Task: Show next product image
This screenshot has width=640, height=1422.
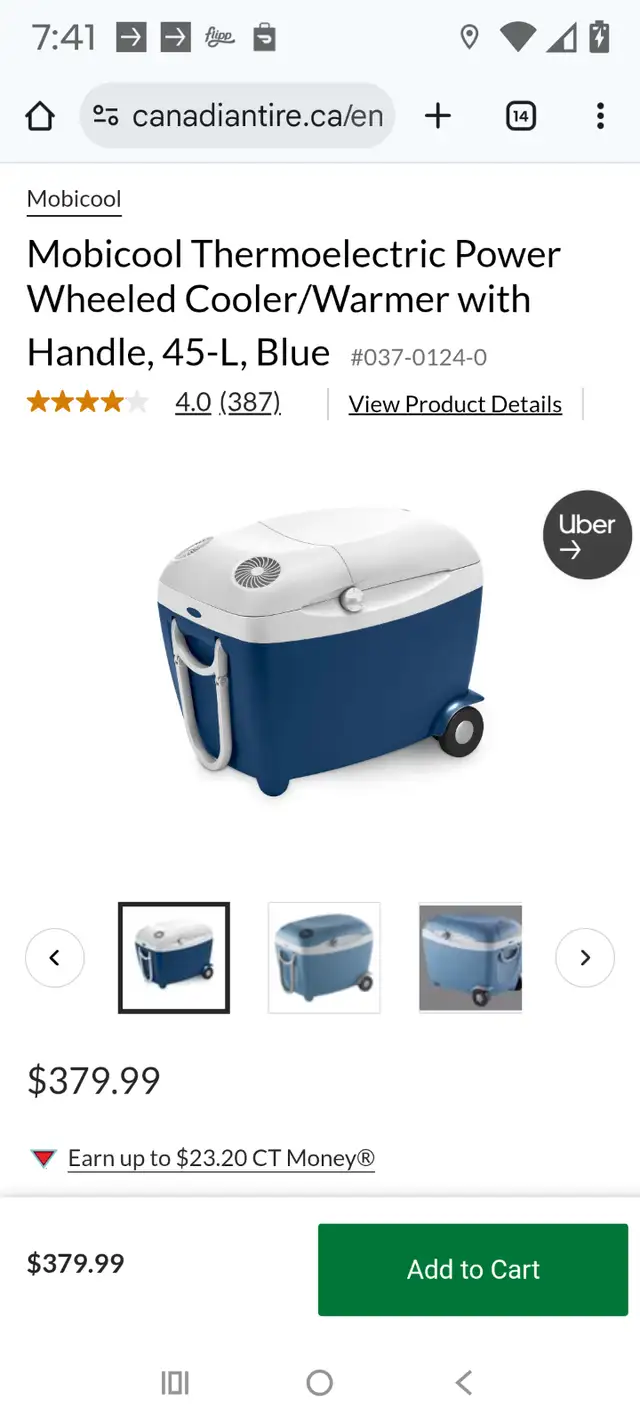Action: point(585,958)
